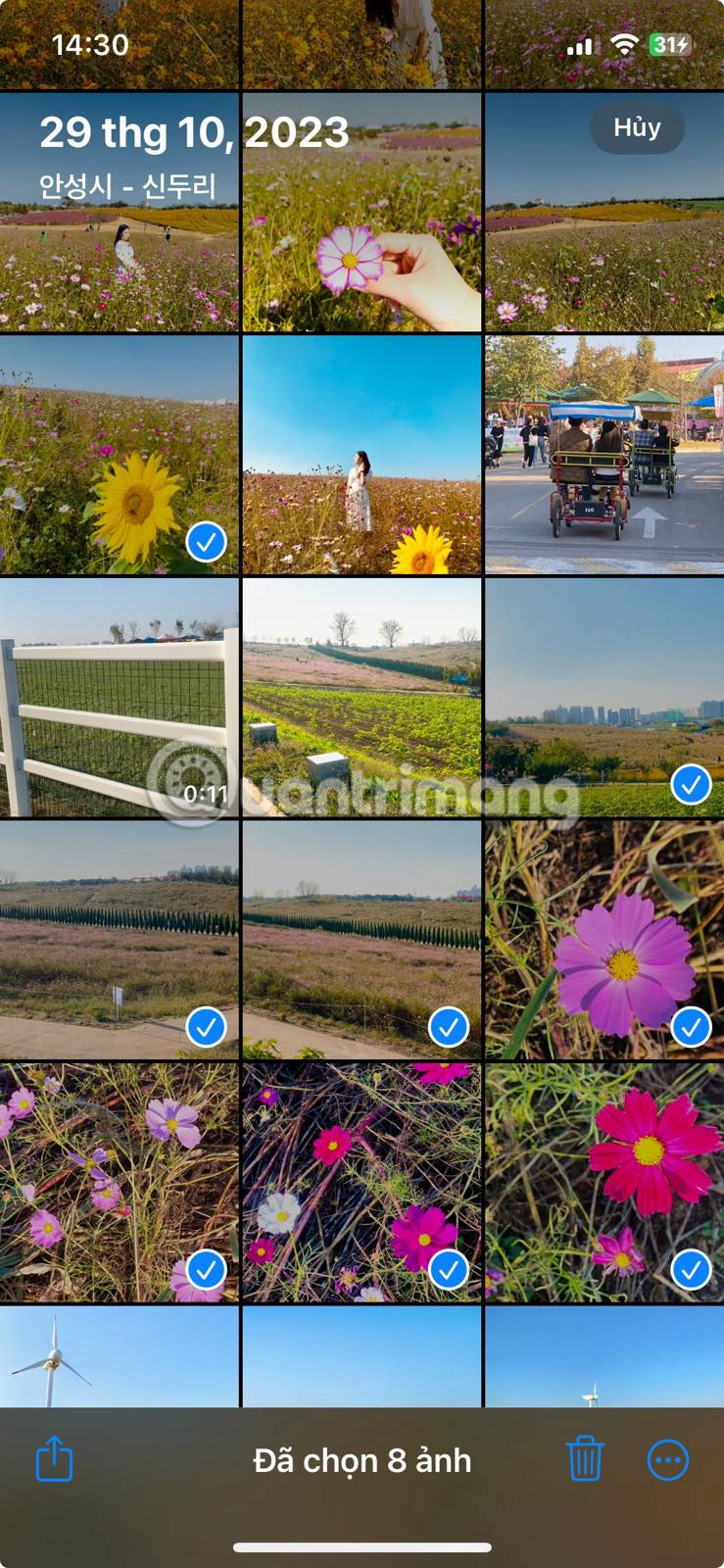724x1568 pixels.
Task: Deselect the bright pink cosmos flower photo
Action: [x=604, y=1183]
